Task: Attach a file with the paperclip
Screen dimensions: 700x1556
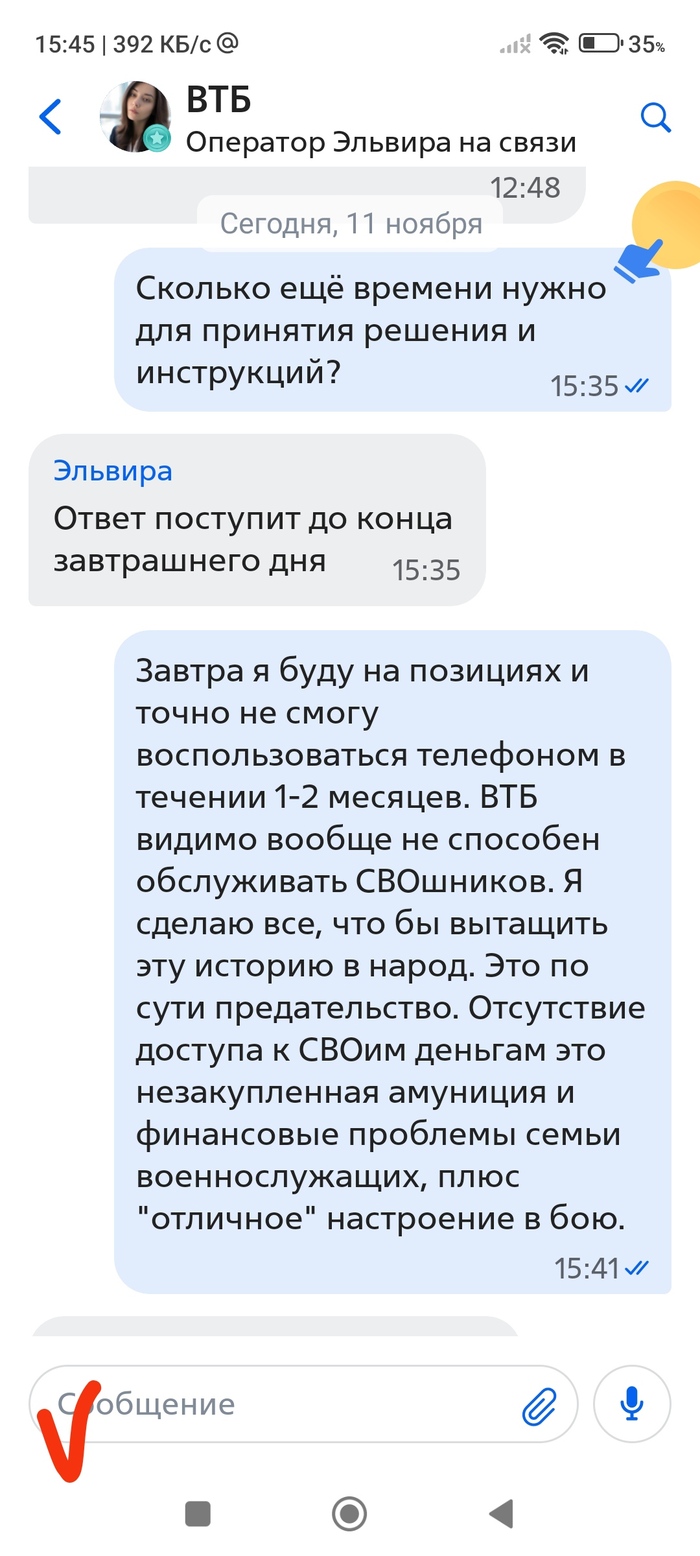Action: tap(539, 1407)
